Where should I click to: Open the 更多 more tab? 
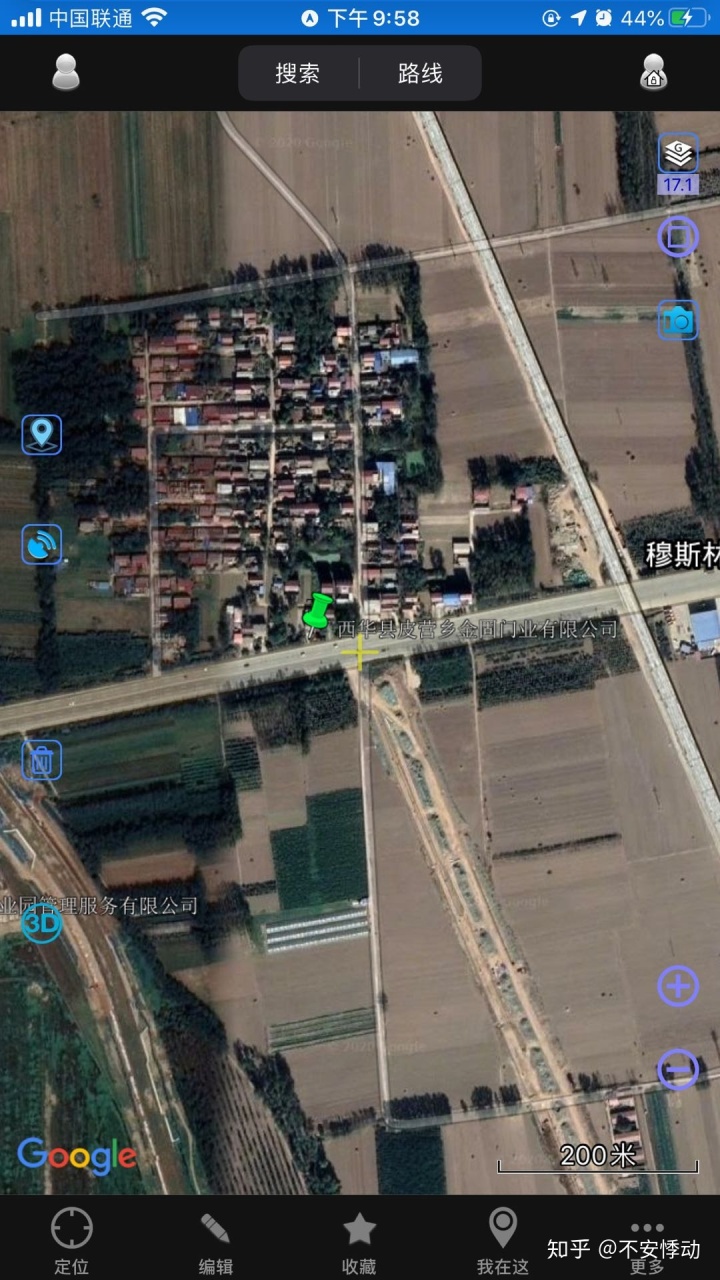tap(647, 1241)
